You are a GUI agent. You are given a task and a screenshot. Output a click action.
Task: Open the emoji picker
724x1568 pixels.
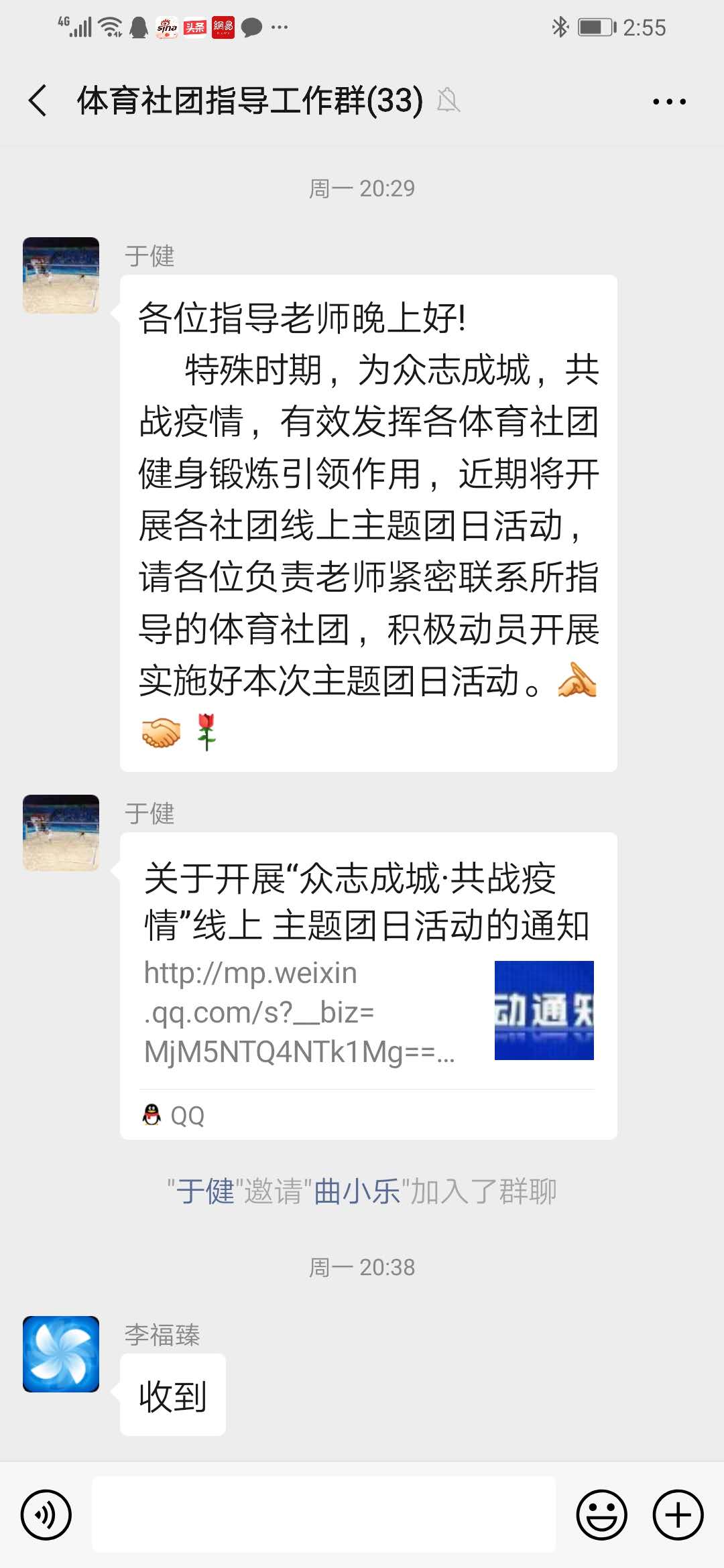click(601, 1515)
